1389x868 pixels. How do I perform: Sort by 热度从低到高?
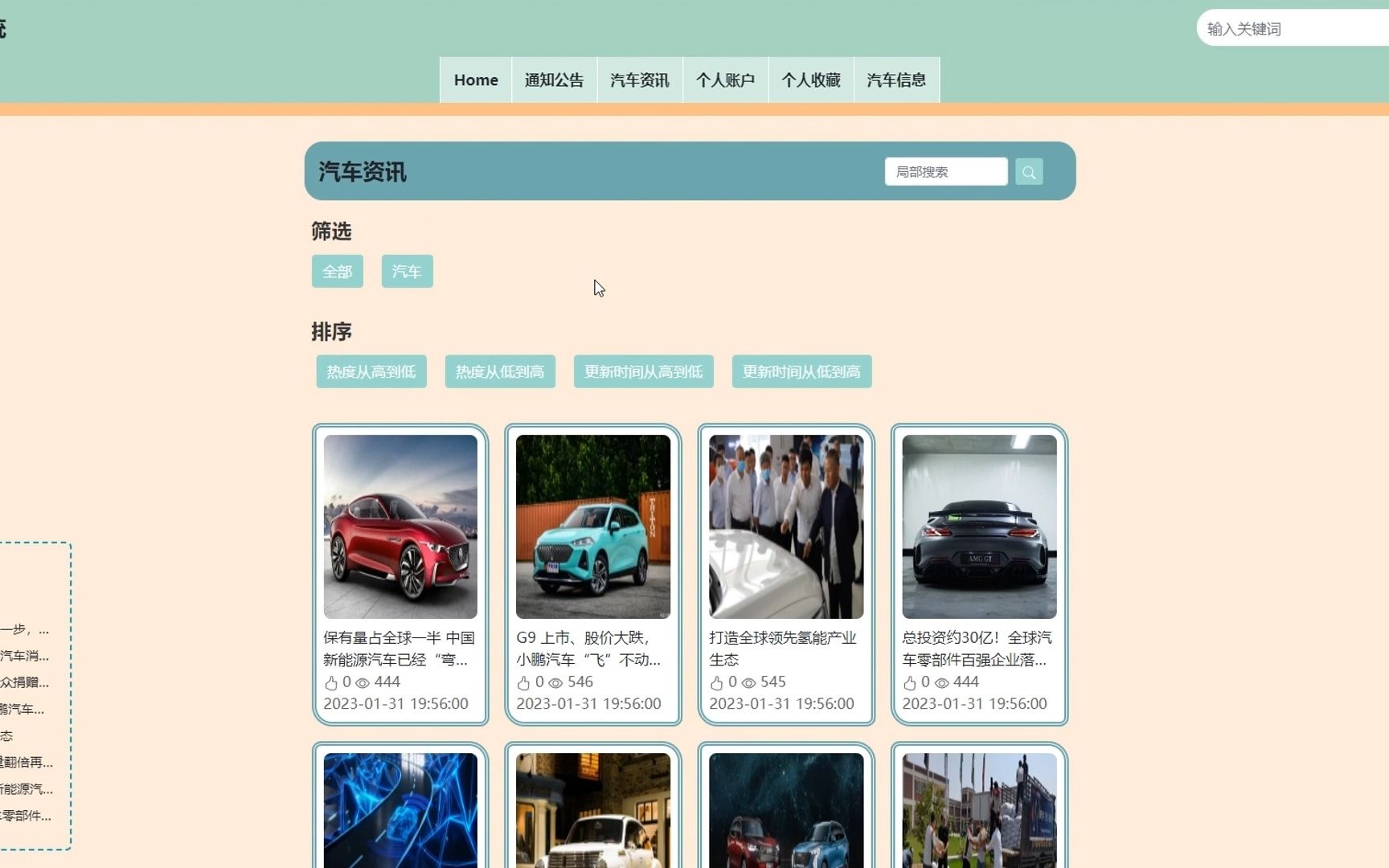[x=499, y=372]
